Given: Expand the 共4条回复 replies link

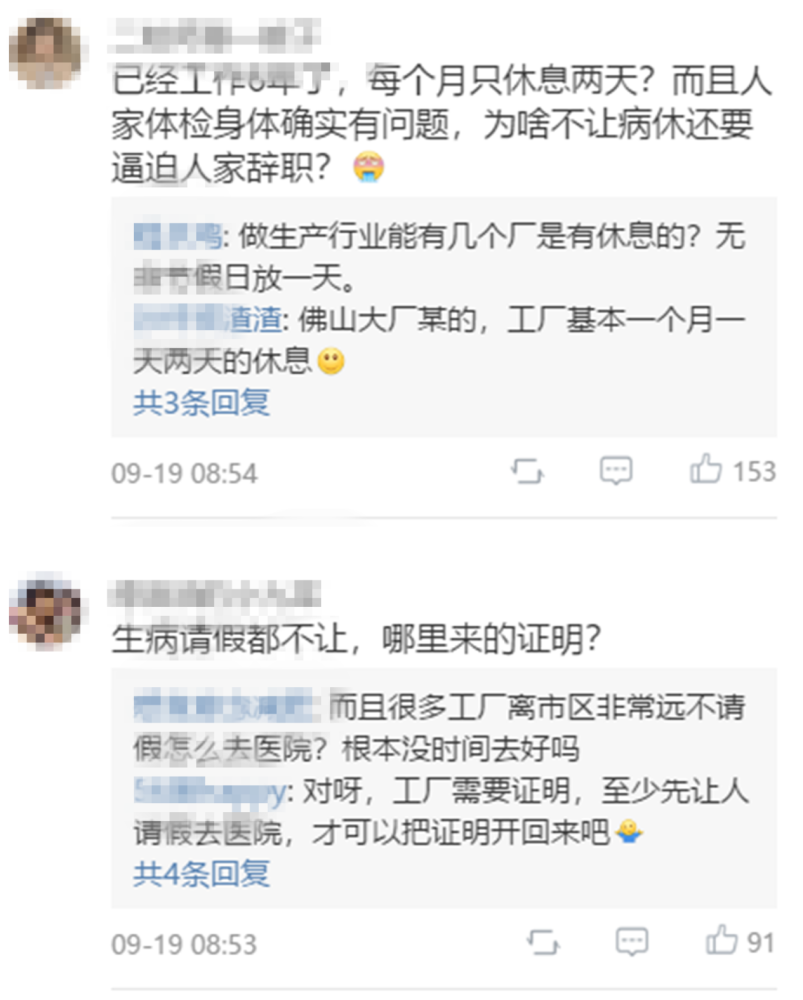Looking at the screenshot, I should pyautogui.click(x=202, y=874).
